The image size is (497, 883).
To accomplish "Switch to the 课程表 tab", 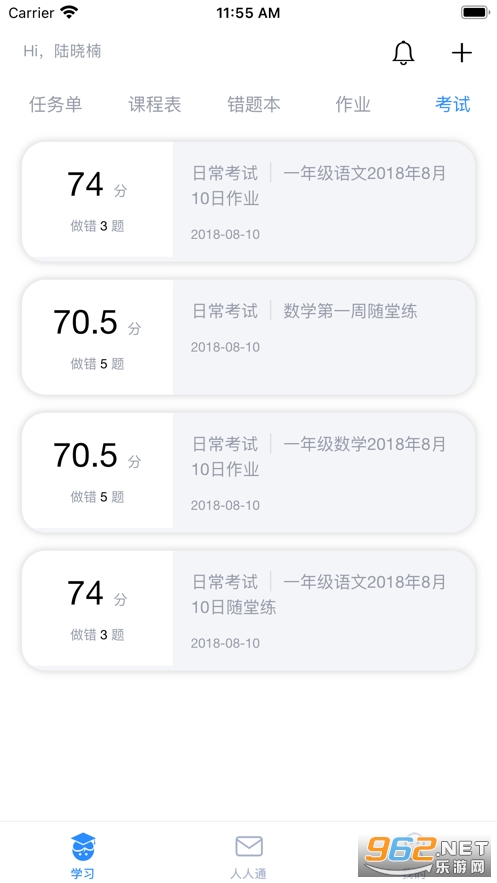I will [155, 105].
